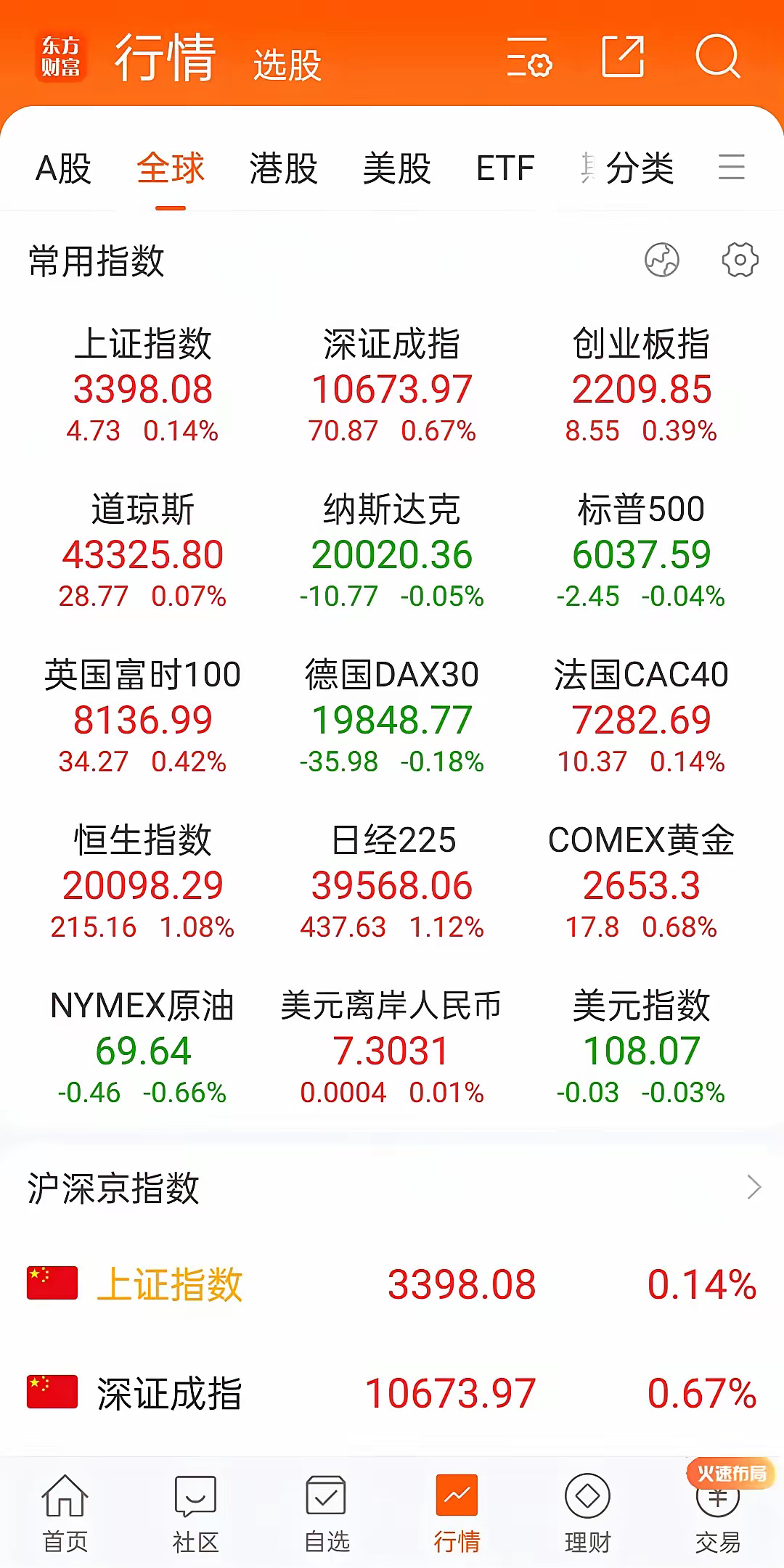Open the 道琼斯 index card
Screen dimensions: 784x1568
[x=143, y=551]
